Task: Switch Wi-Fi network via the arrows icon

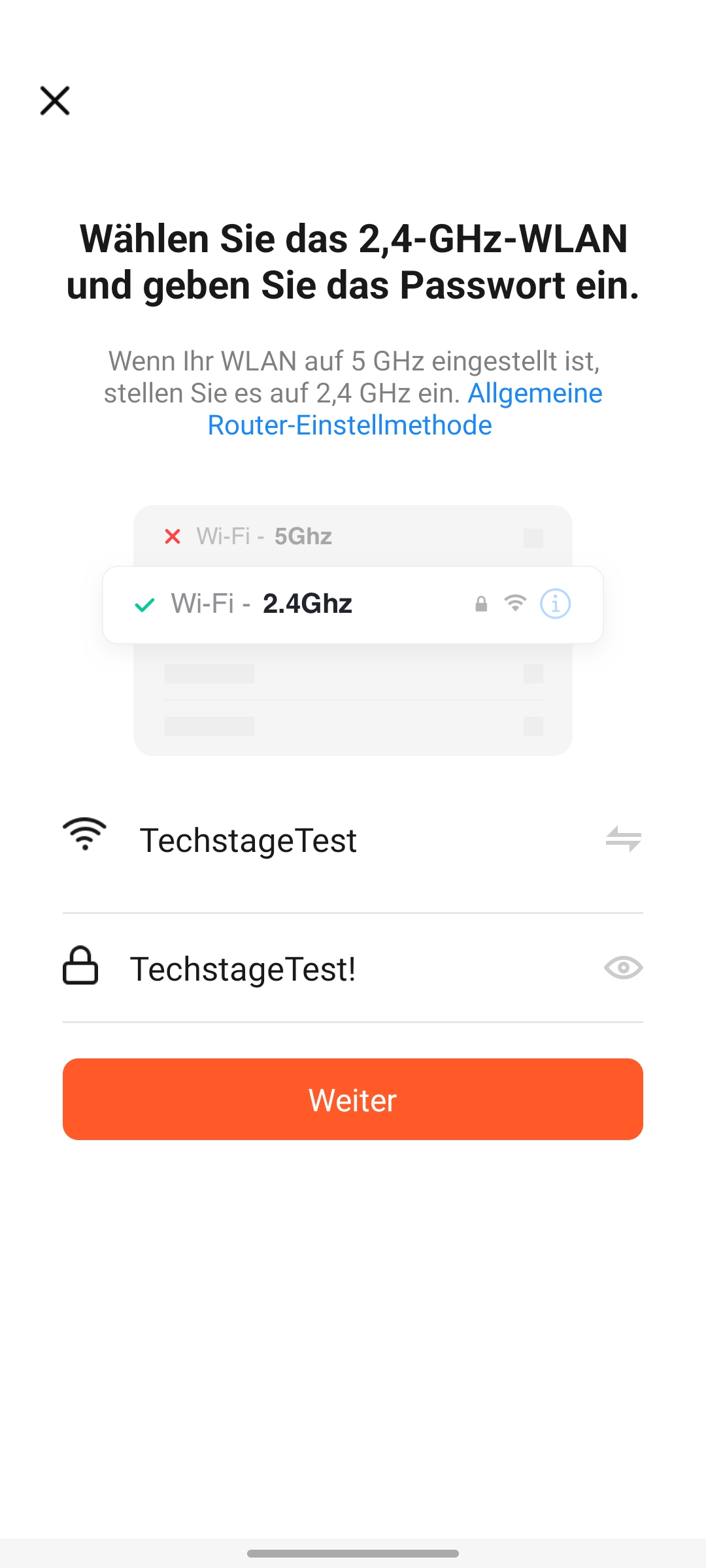Action: coord(623,839)
